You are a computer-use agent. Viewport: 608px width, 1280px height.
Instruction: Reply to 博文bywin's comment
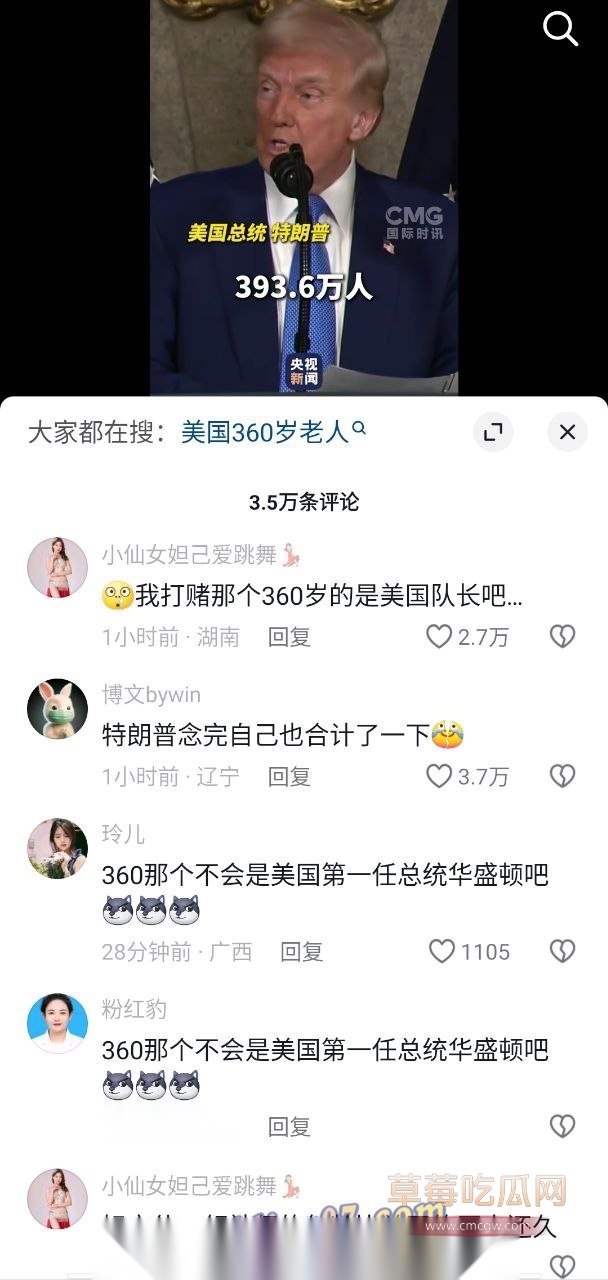click(289, 776)
